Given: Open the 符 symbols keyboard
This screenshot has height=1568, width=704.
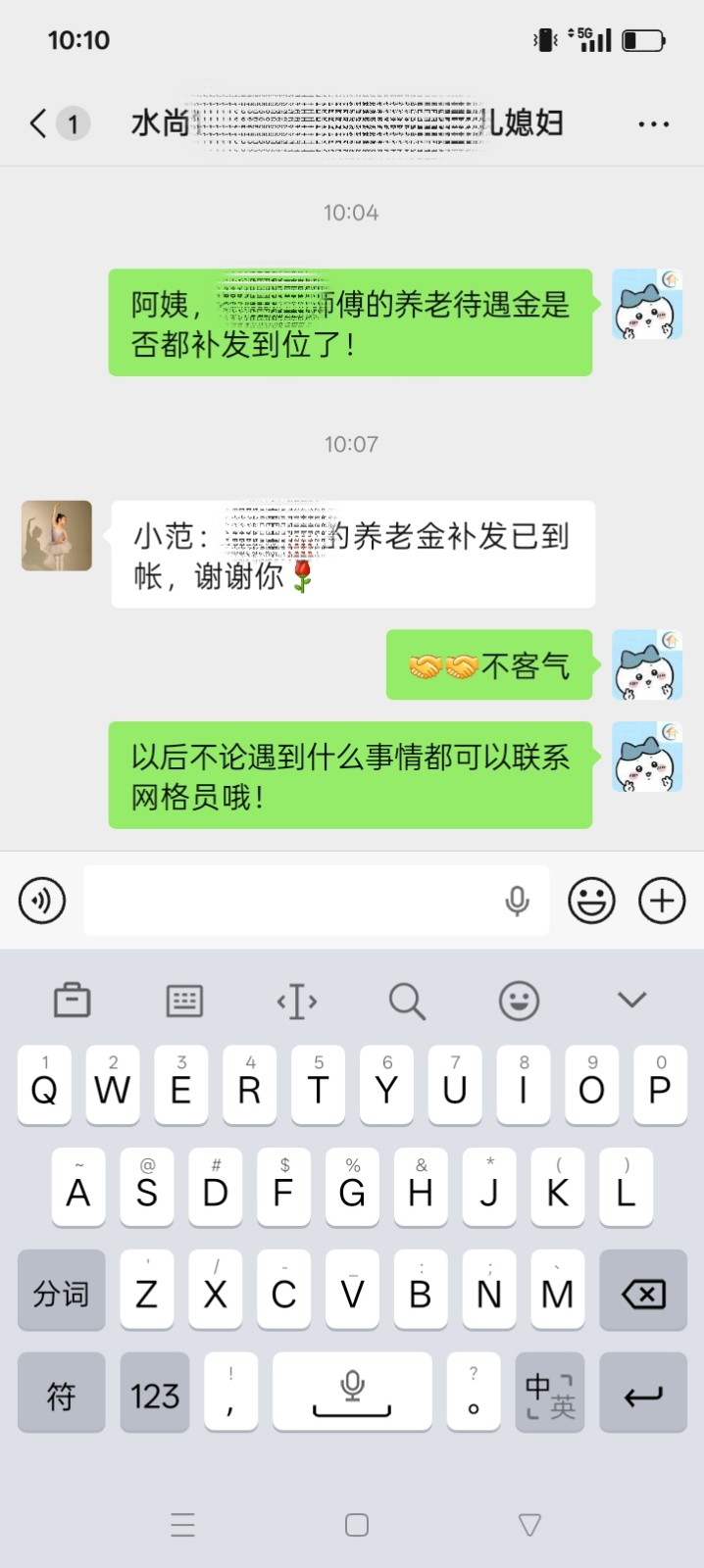Looking at the screenshot, I should point(61,1395).
